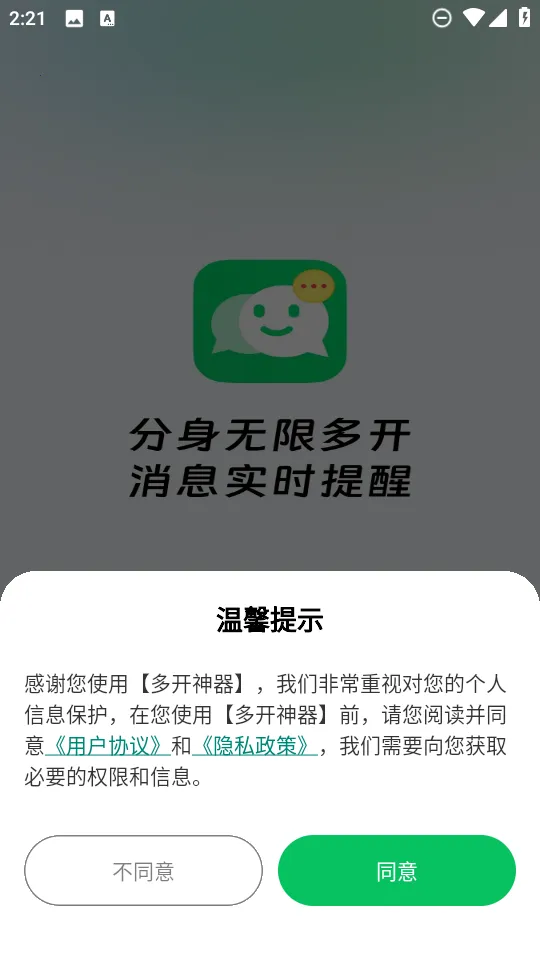Decline by tapping 不同意

point(143,870)
